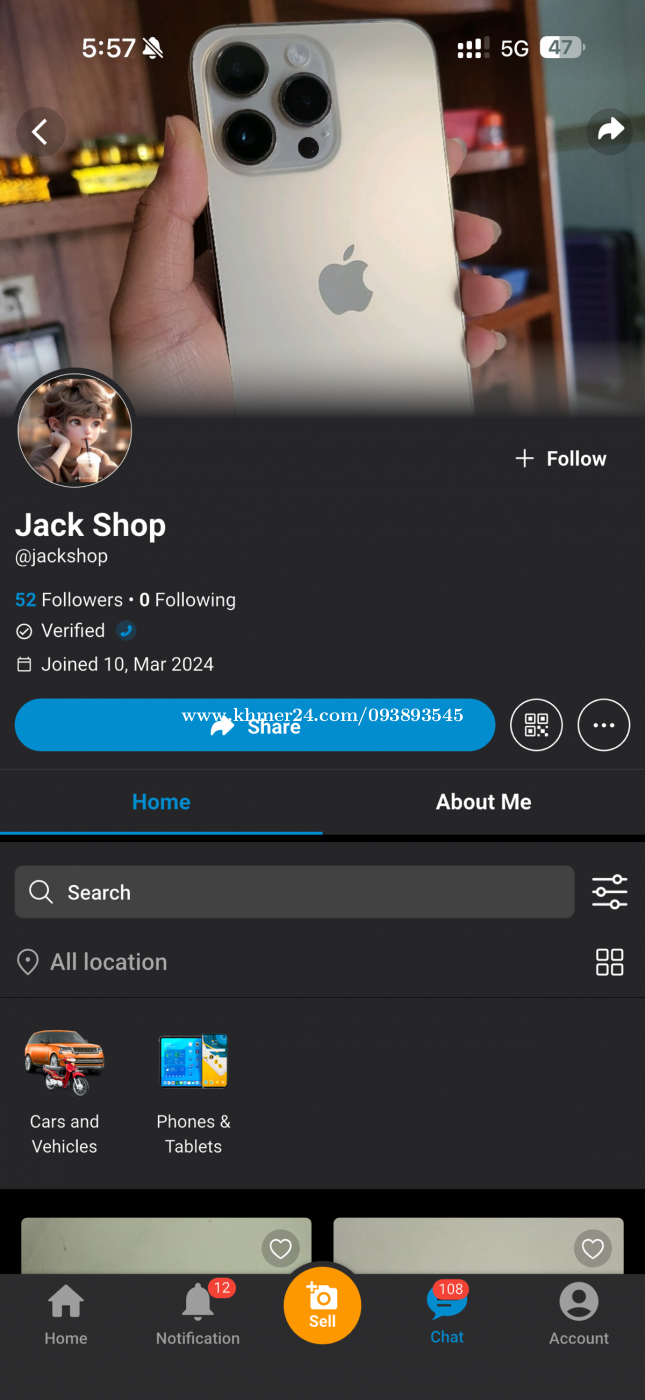Change listing layout with the grid icon
The height and width of the screenshot is (1400, 645).
point(609,962)
